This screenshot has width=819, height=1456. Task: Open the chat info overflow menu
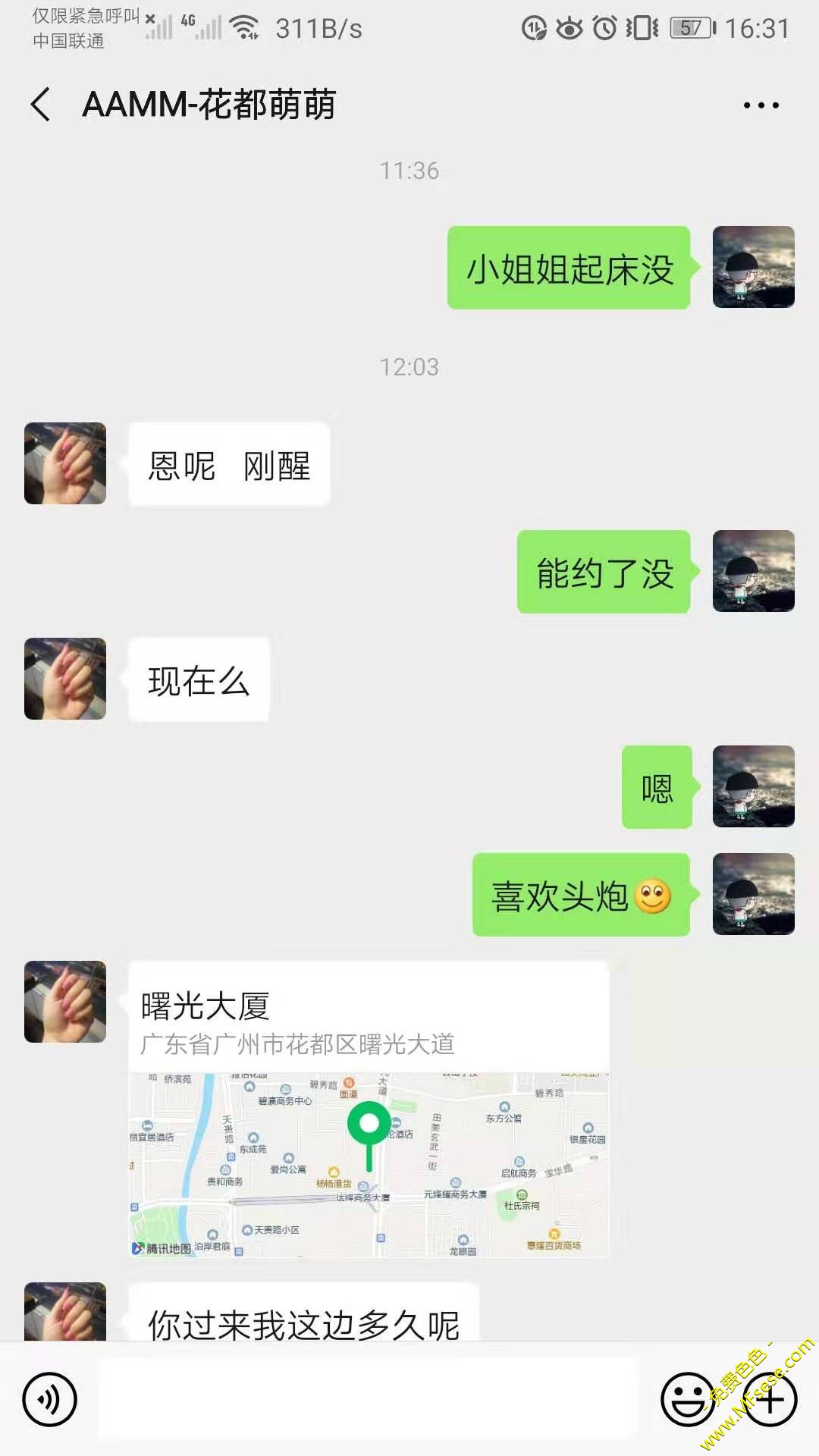761,105
